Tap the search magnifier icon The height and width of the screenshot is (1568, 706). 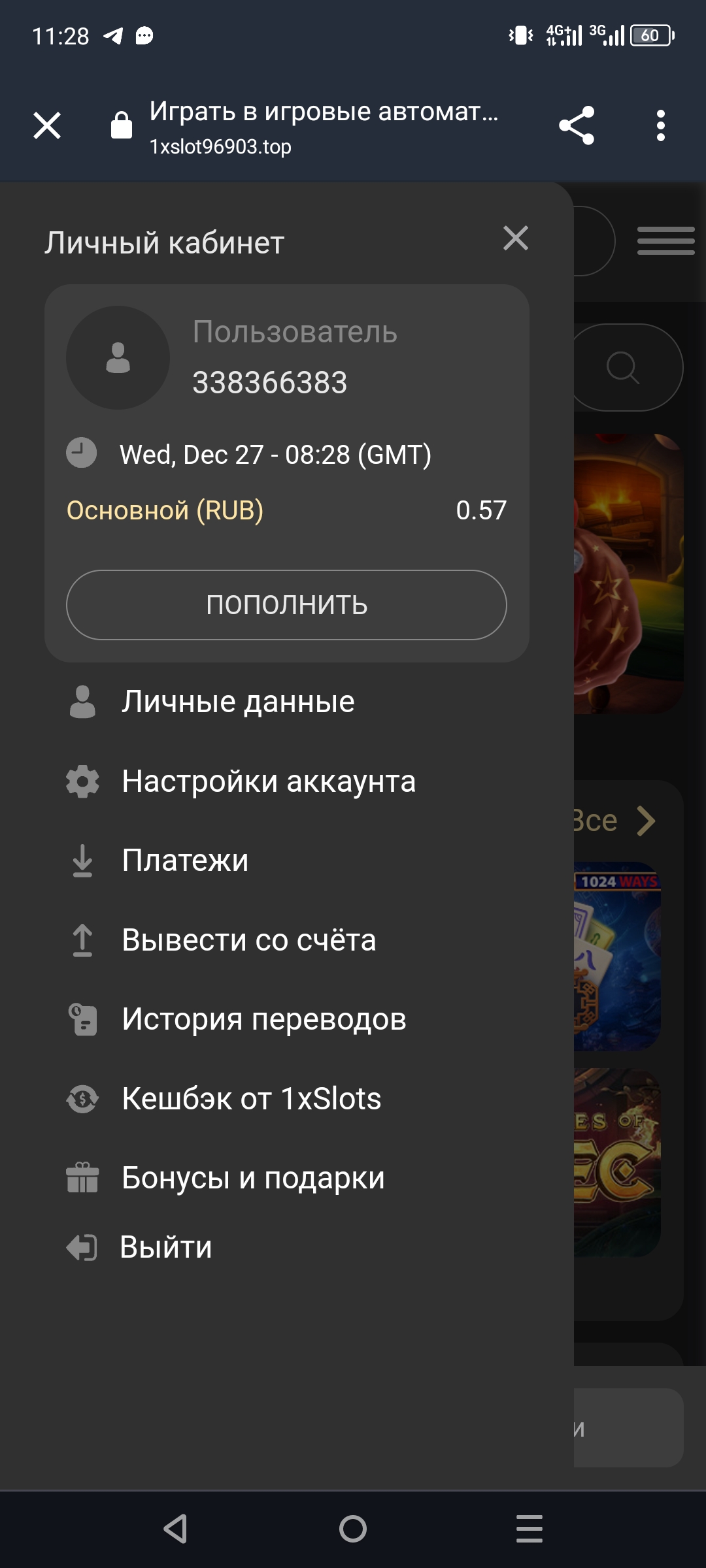coord(622,367)
